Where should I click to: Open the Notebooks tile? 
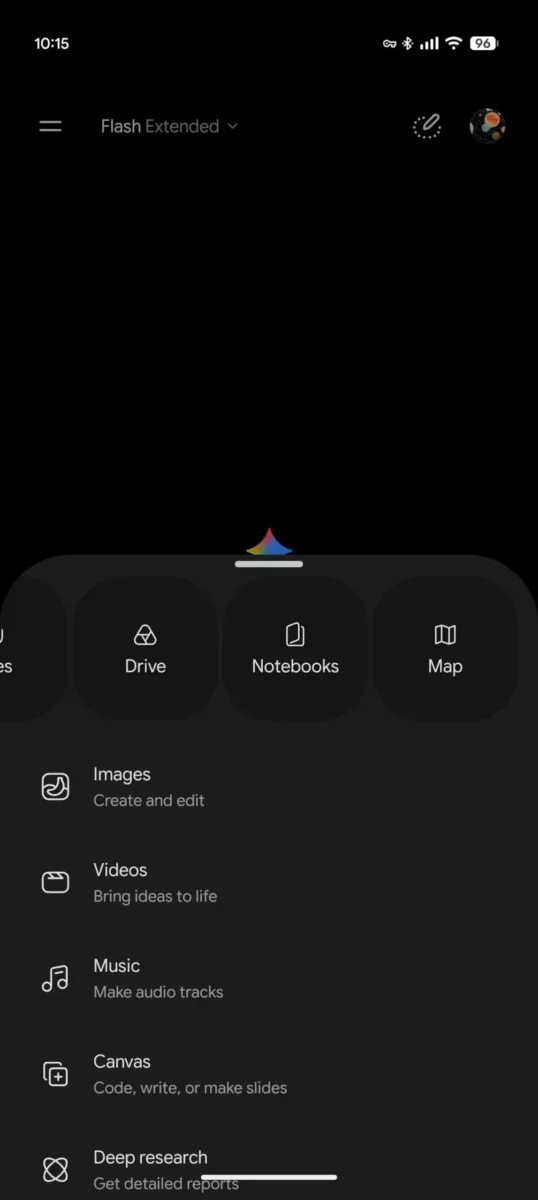point(295,648)
